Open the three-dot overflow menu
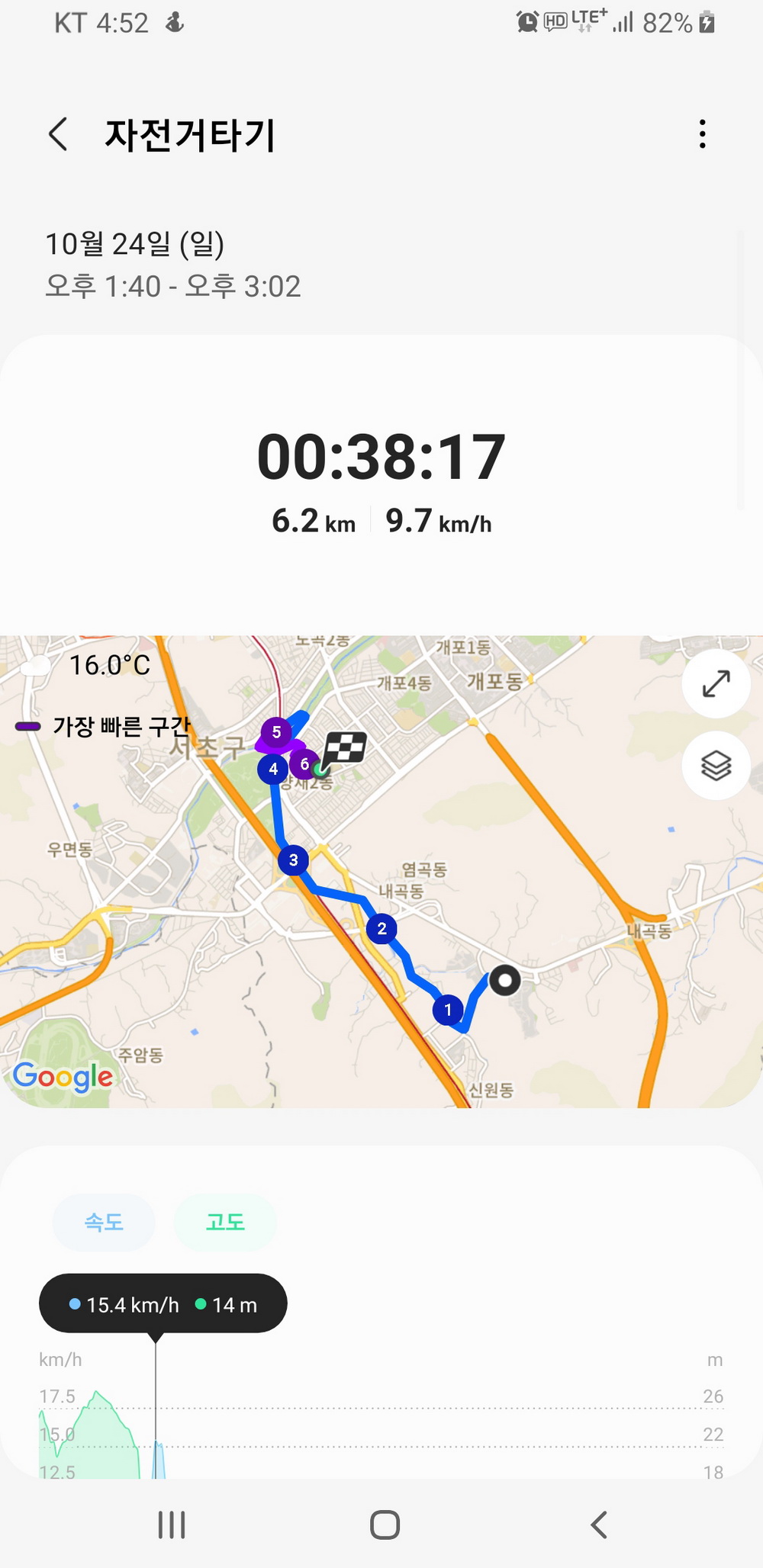The width and height of the screenshot is (763, 1568). coord(702,134)
